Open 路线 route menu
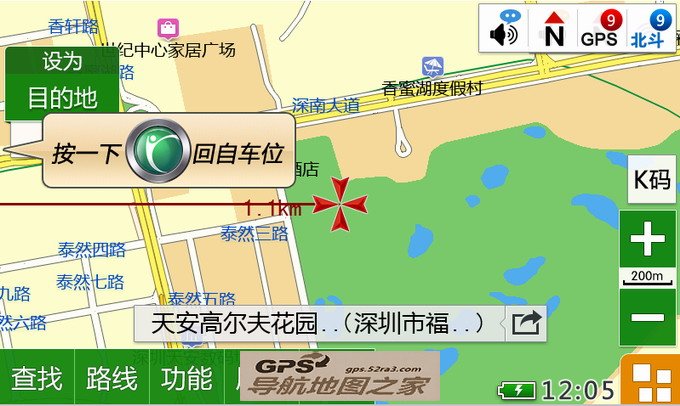Viewport: 680px width, 406px height. click(112, 379)
